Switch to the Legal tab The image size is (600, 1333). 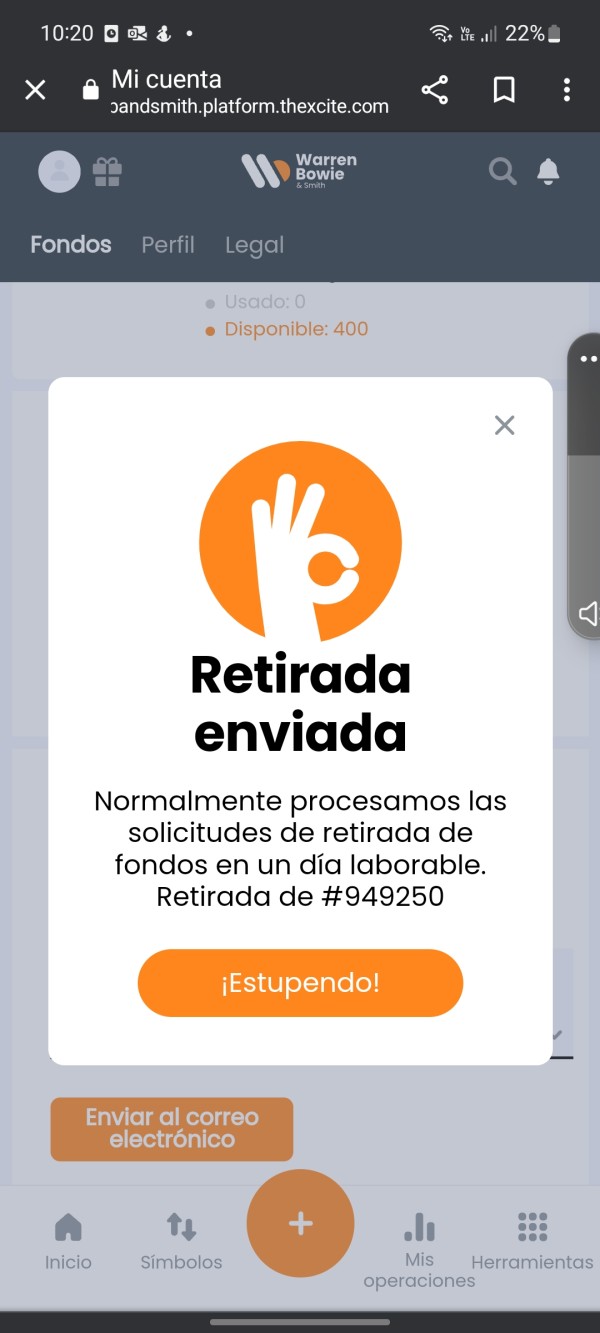coord(254,245)
